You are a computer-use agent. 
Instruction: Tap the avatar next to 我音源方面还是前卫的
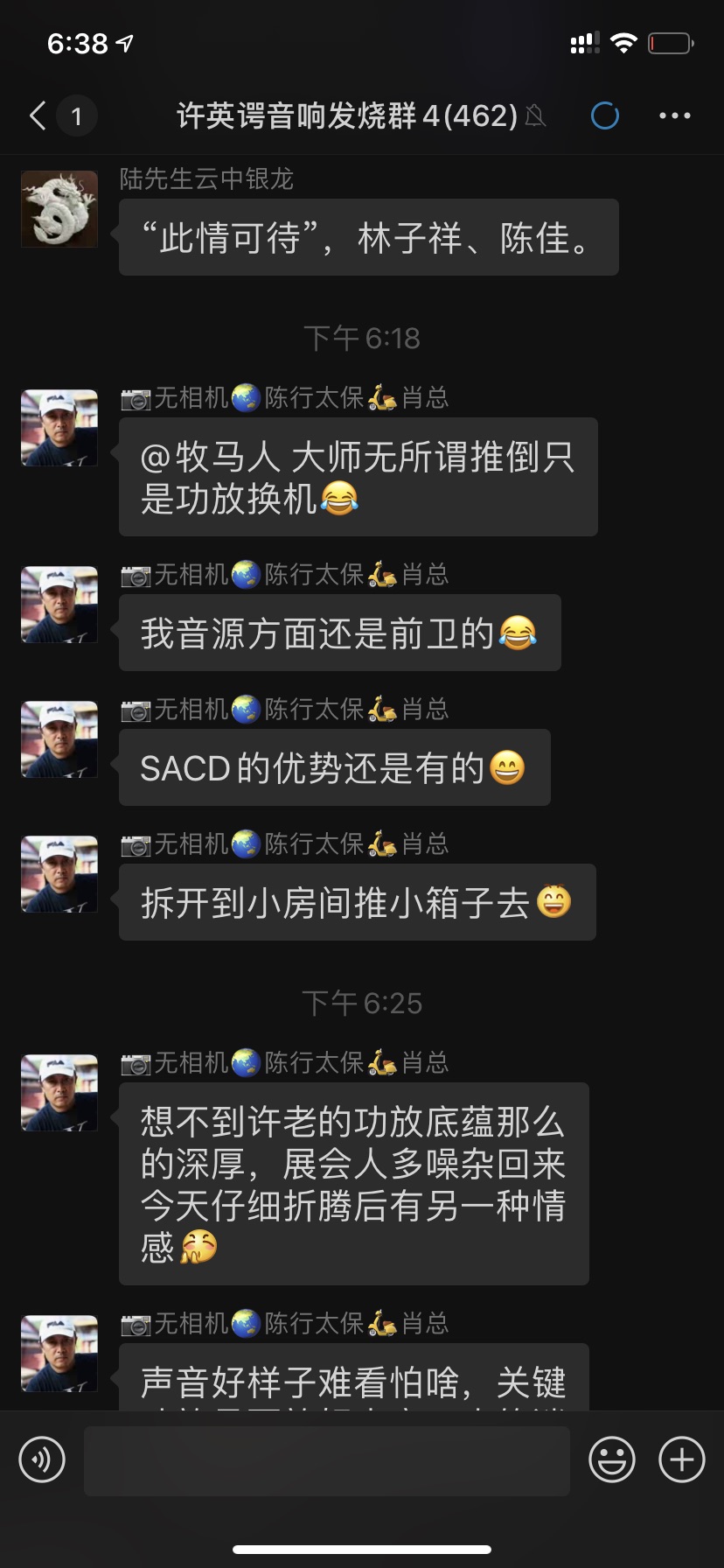pyautogui.click(x=59, y=605)
